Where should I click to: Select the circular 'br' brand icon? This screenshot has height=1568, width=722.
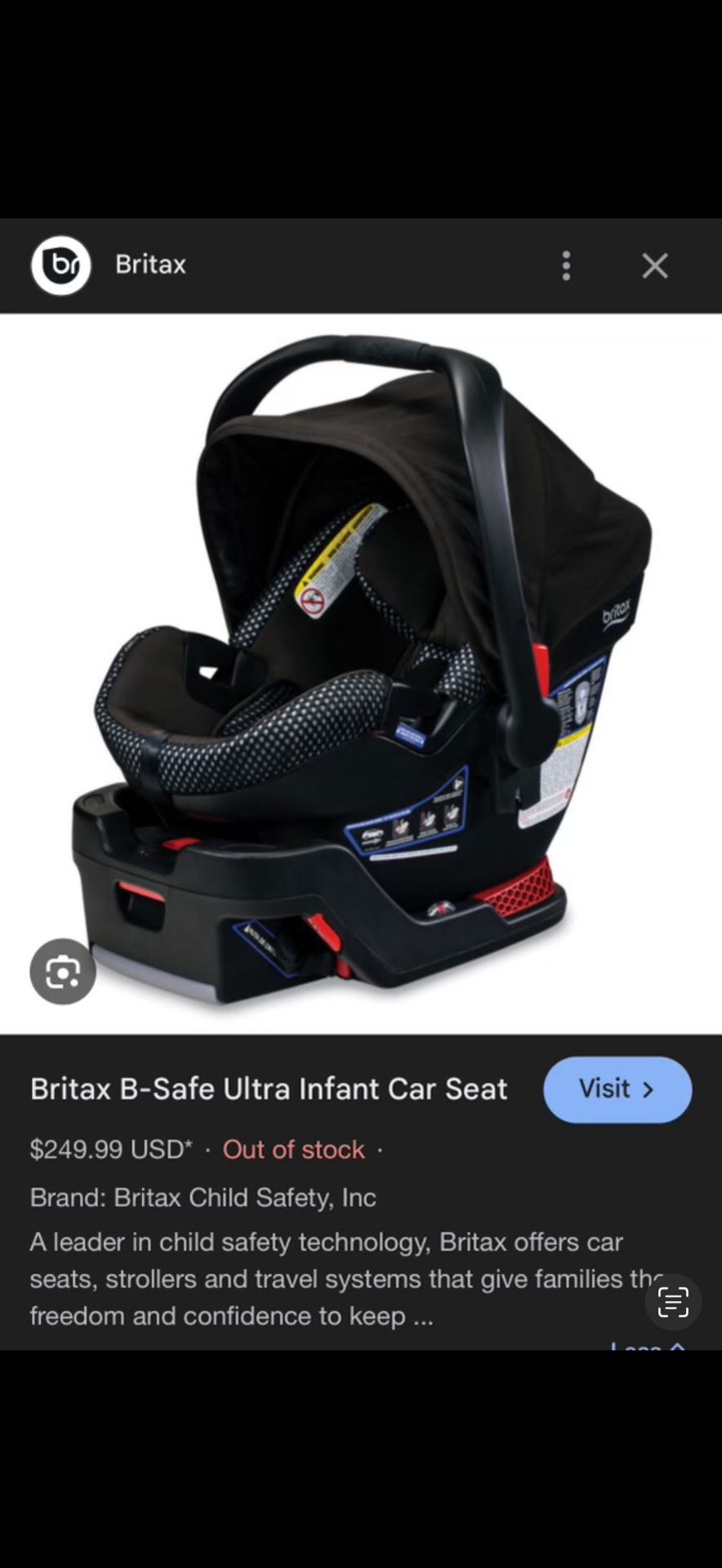[x=60, y=265]
